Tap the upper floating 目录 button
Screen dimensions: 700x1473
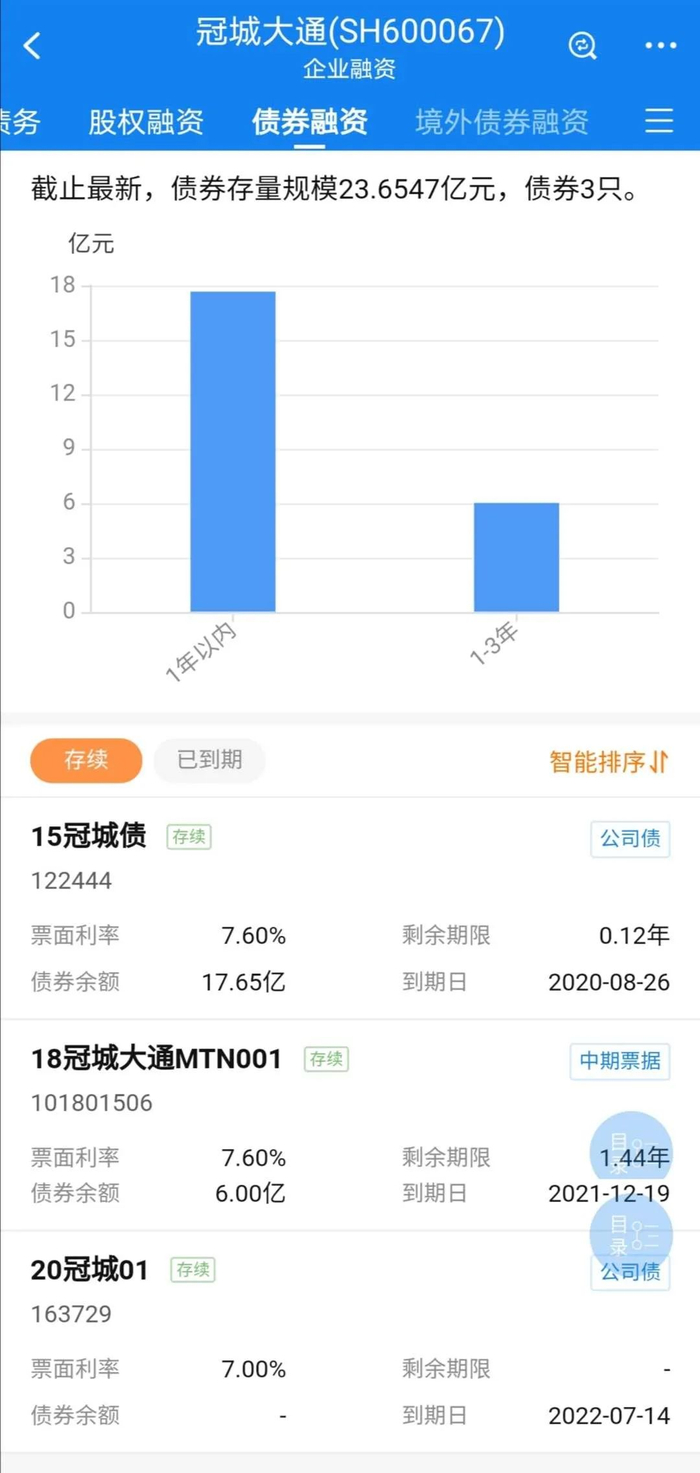pyautogui.click(x=630, y=1152)
